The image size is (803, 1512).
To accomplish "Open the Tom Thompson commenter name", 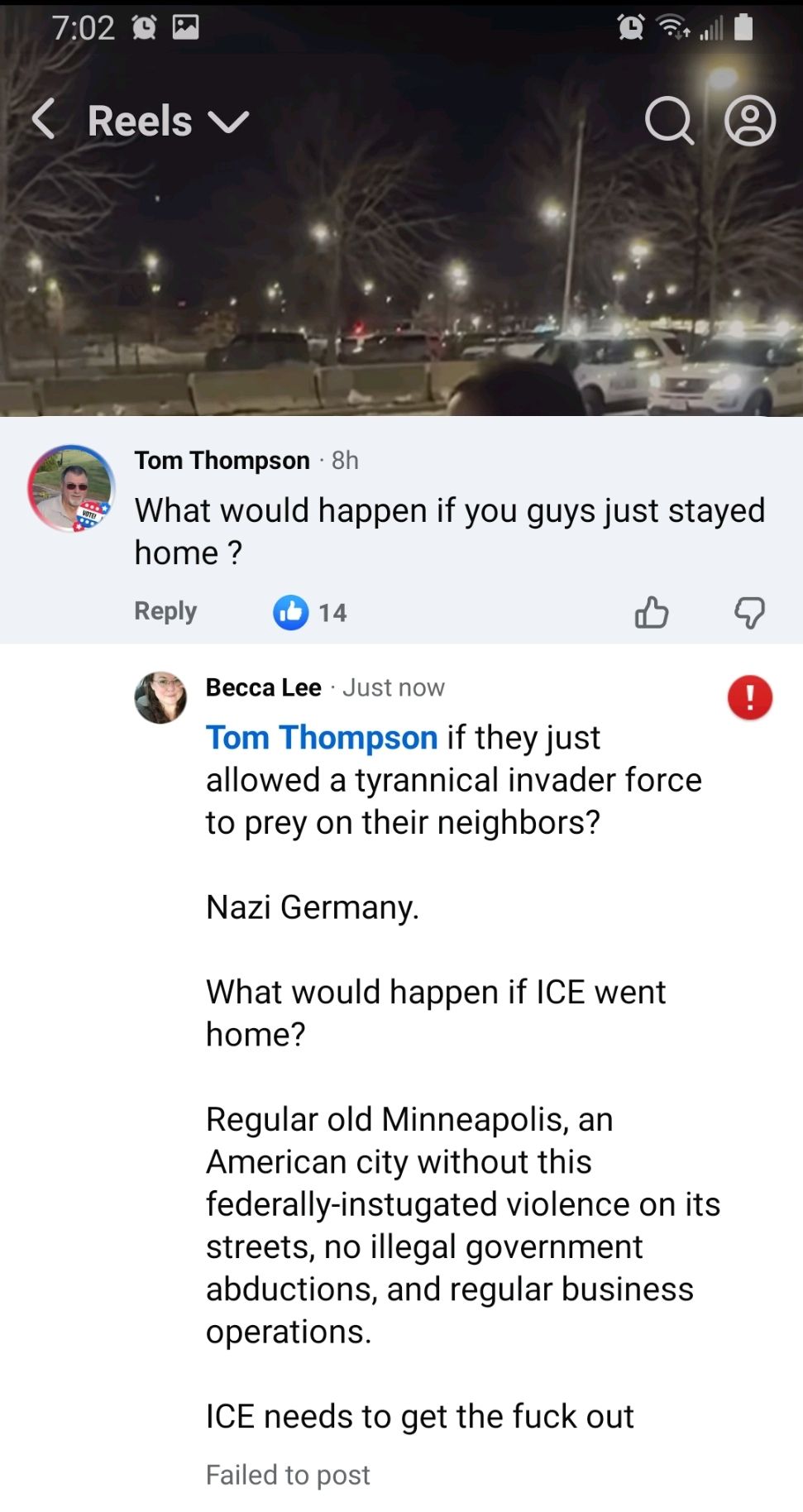I will [222, 460].
